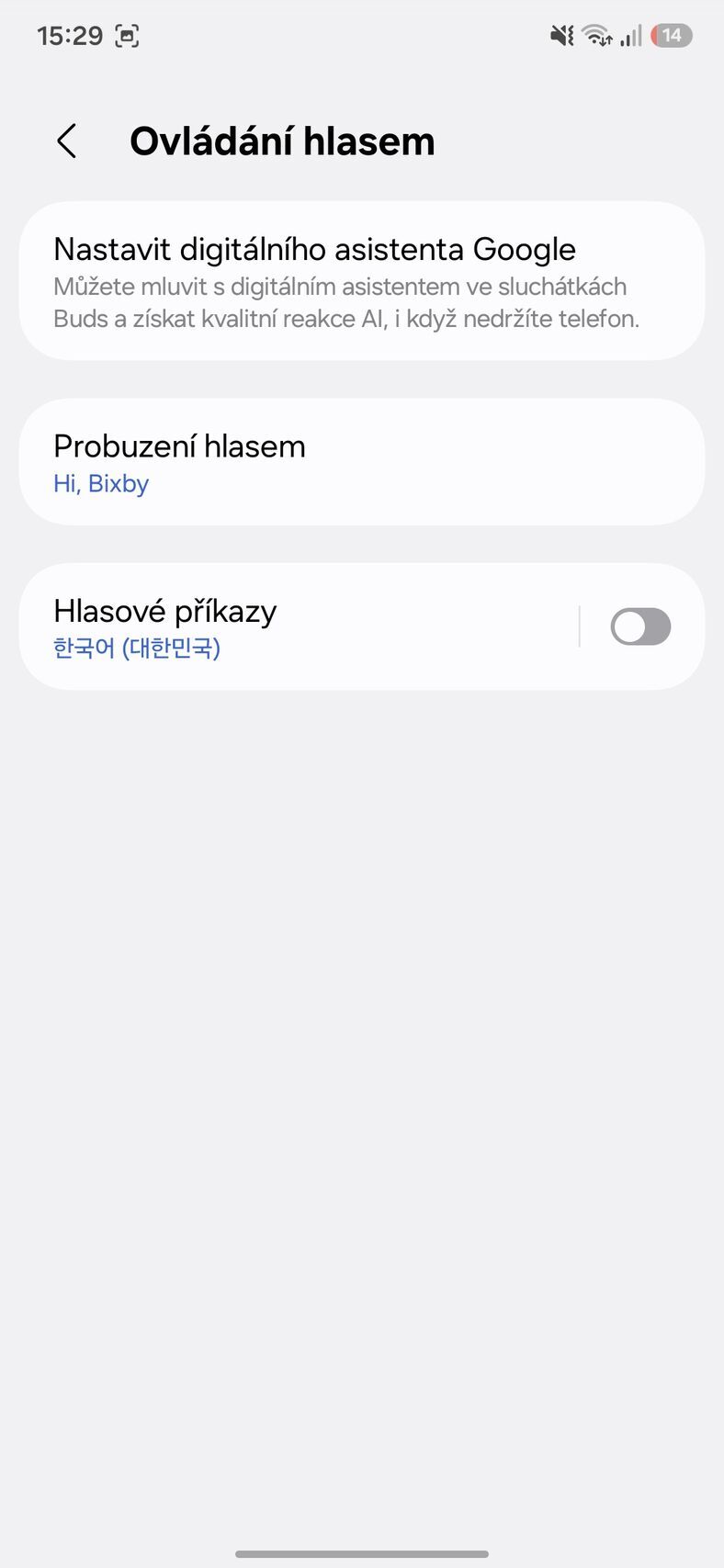Tap the battery indicator showing 14
724x1568 pixels.
[670, 35]
